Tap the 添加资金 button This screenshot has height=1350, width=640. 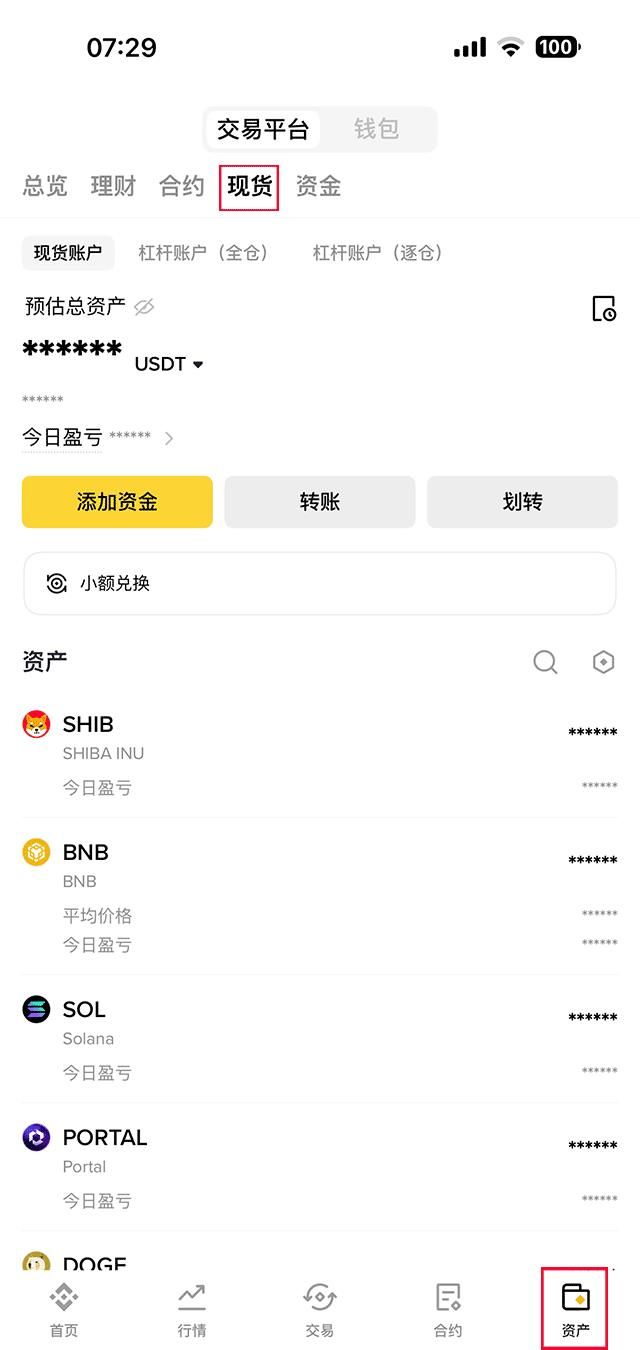(x=117, y=502)
